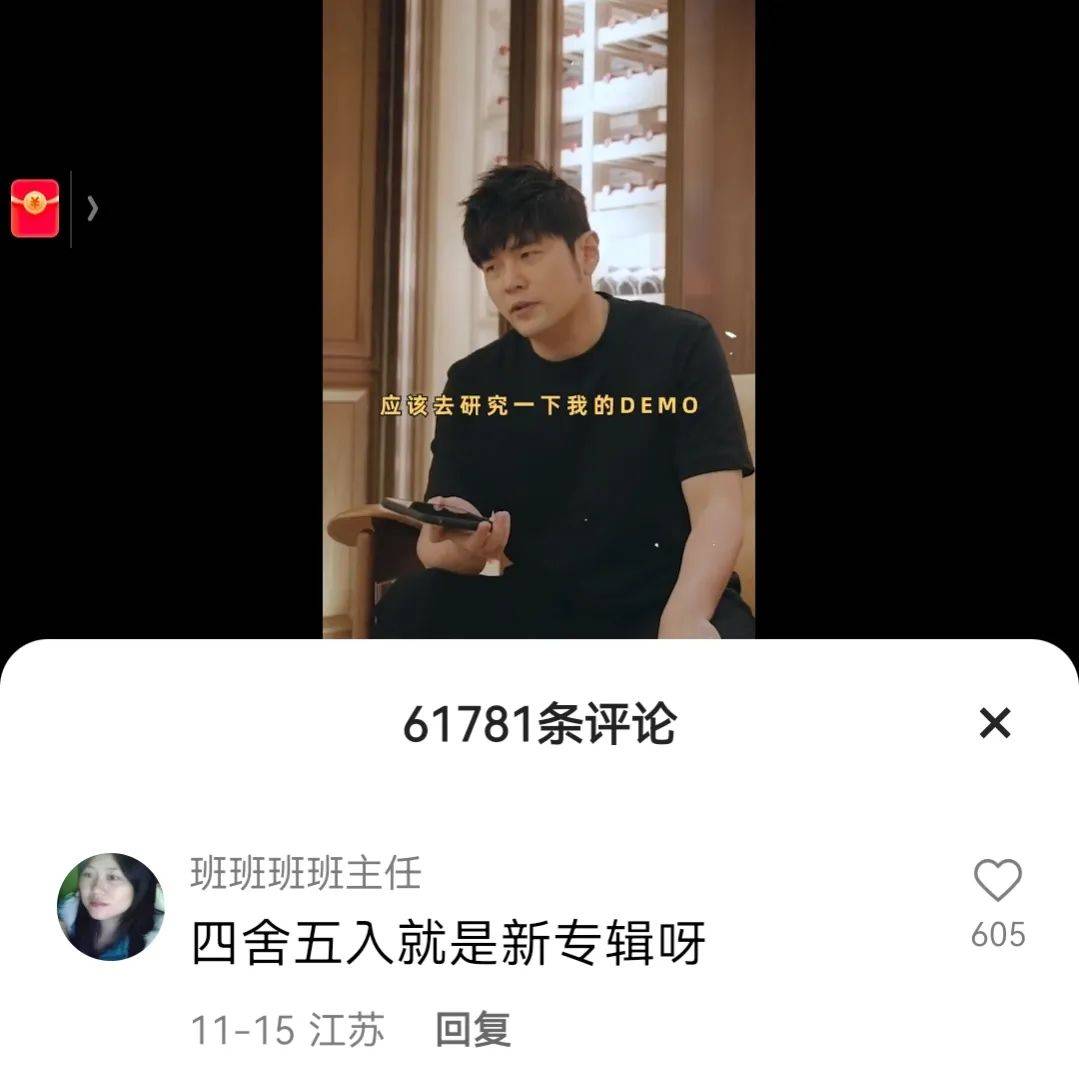Expand the arrow beside the red envelope
Viewport: 1079px width, 1084px height.
click(x=92, y=208)
